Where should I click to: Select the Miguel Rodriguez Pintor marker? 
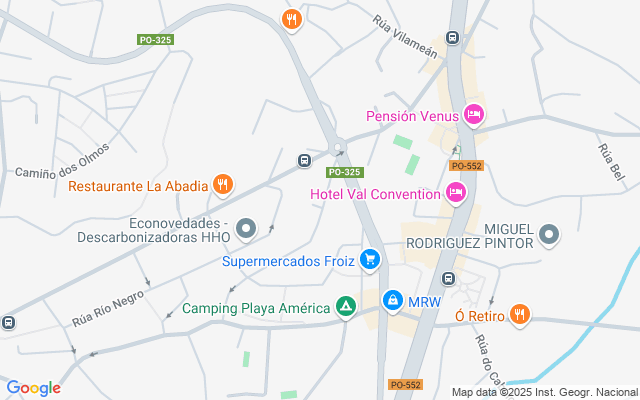click(549, 235)
